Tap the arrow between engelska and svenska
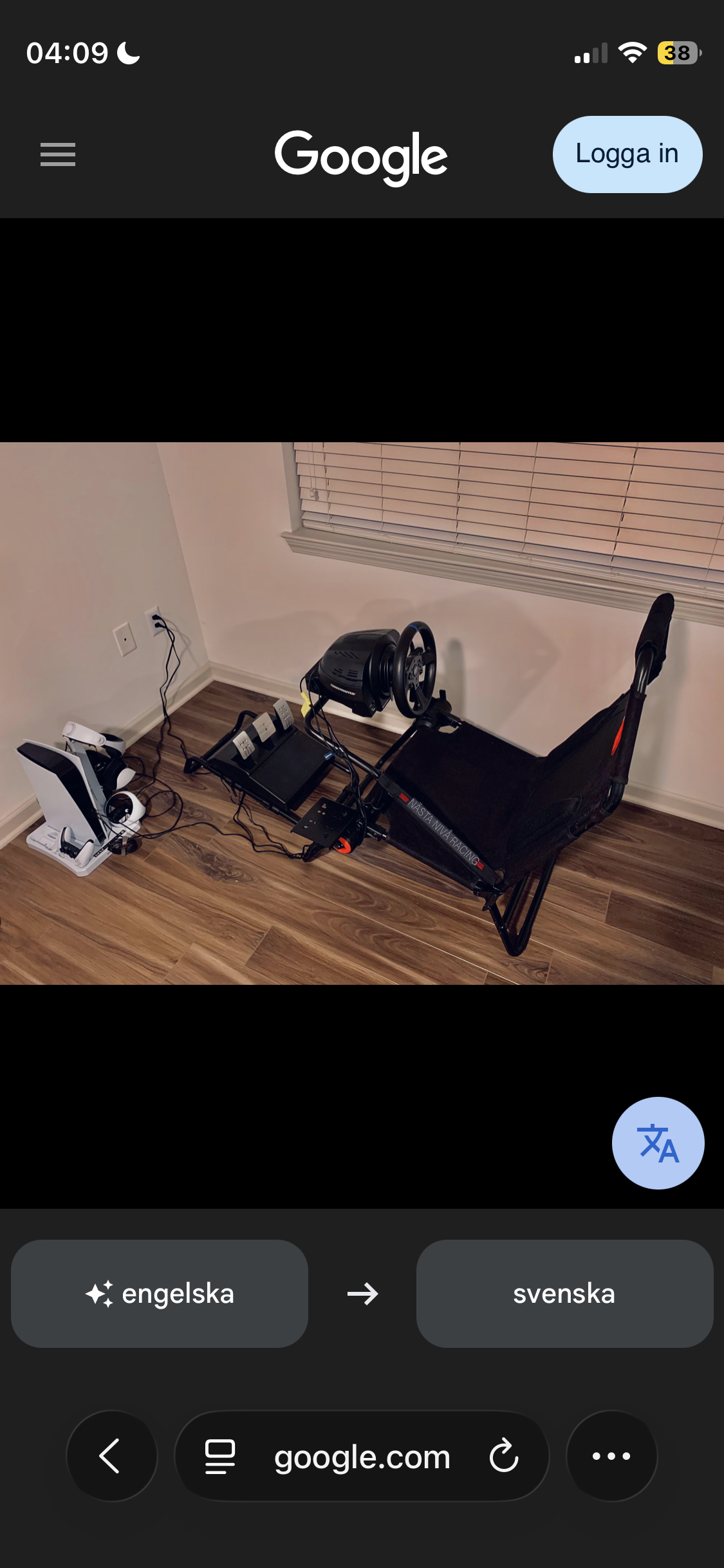This screenshot has width=724, height=1568. pos(362,1294)
